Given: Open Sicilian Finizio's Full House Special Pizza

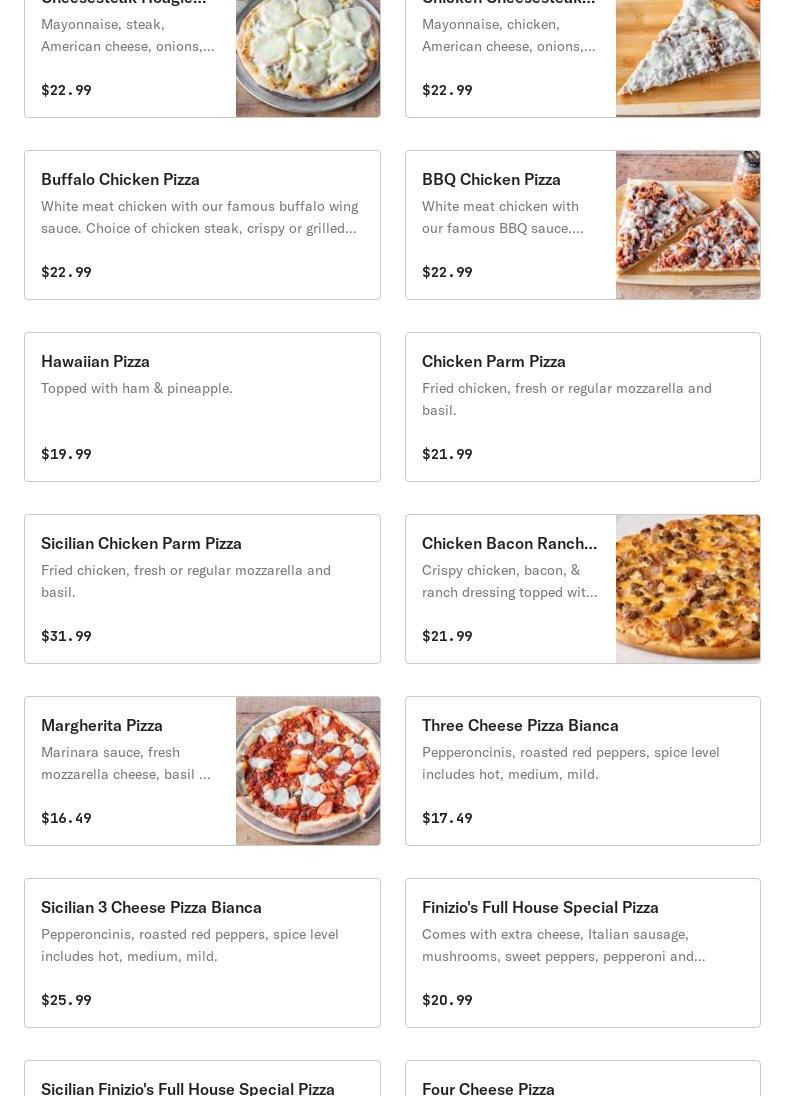Looking at the screenshot, I should (202, 1080).
